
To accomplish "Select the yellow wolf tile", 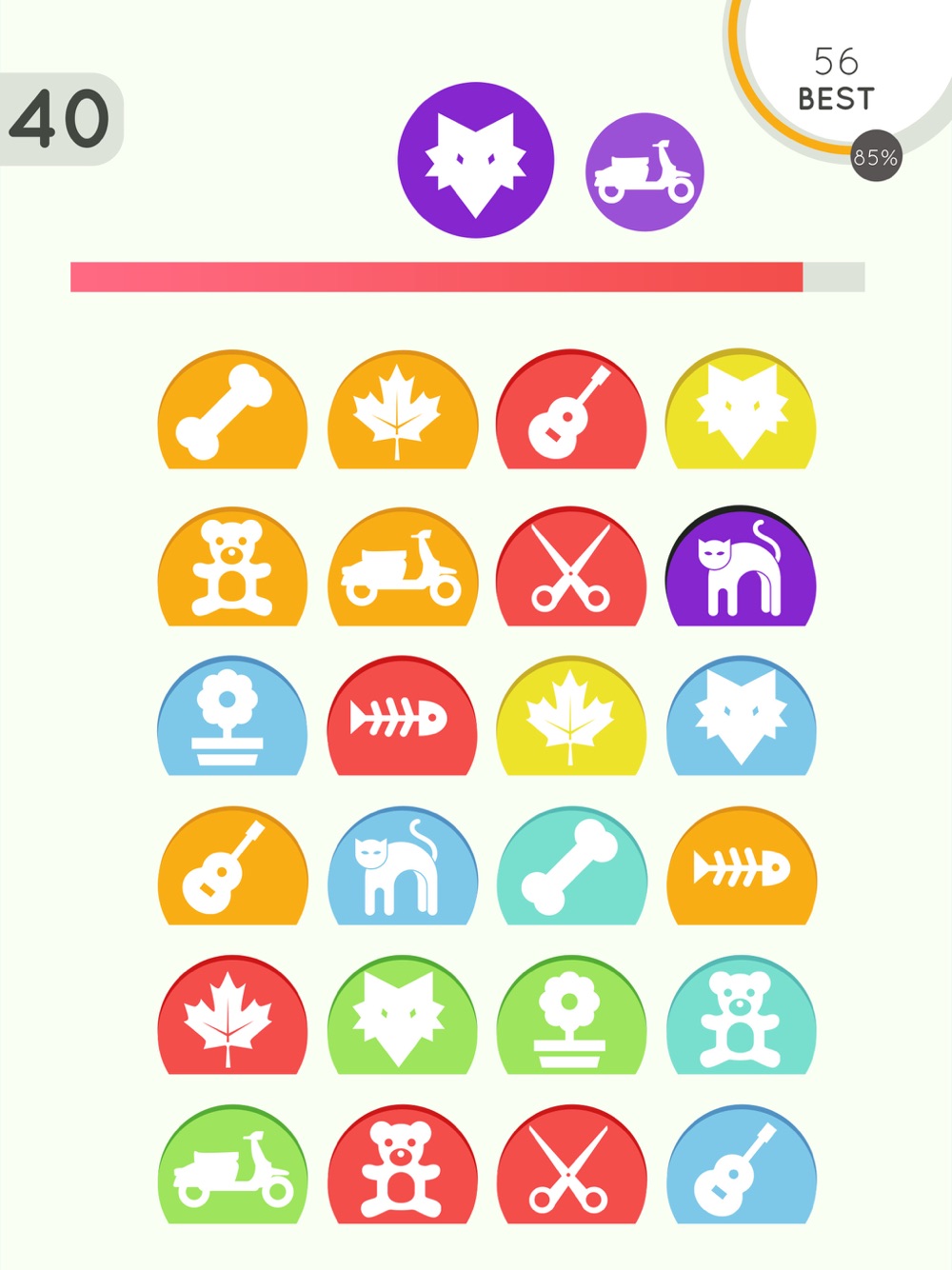I will click(741, 412).
